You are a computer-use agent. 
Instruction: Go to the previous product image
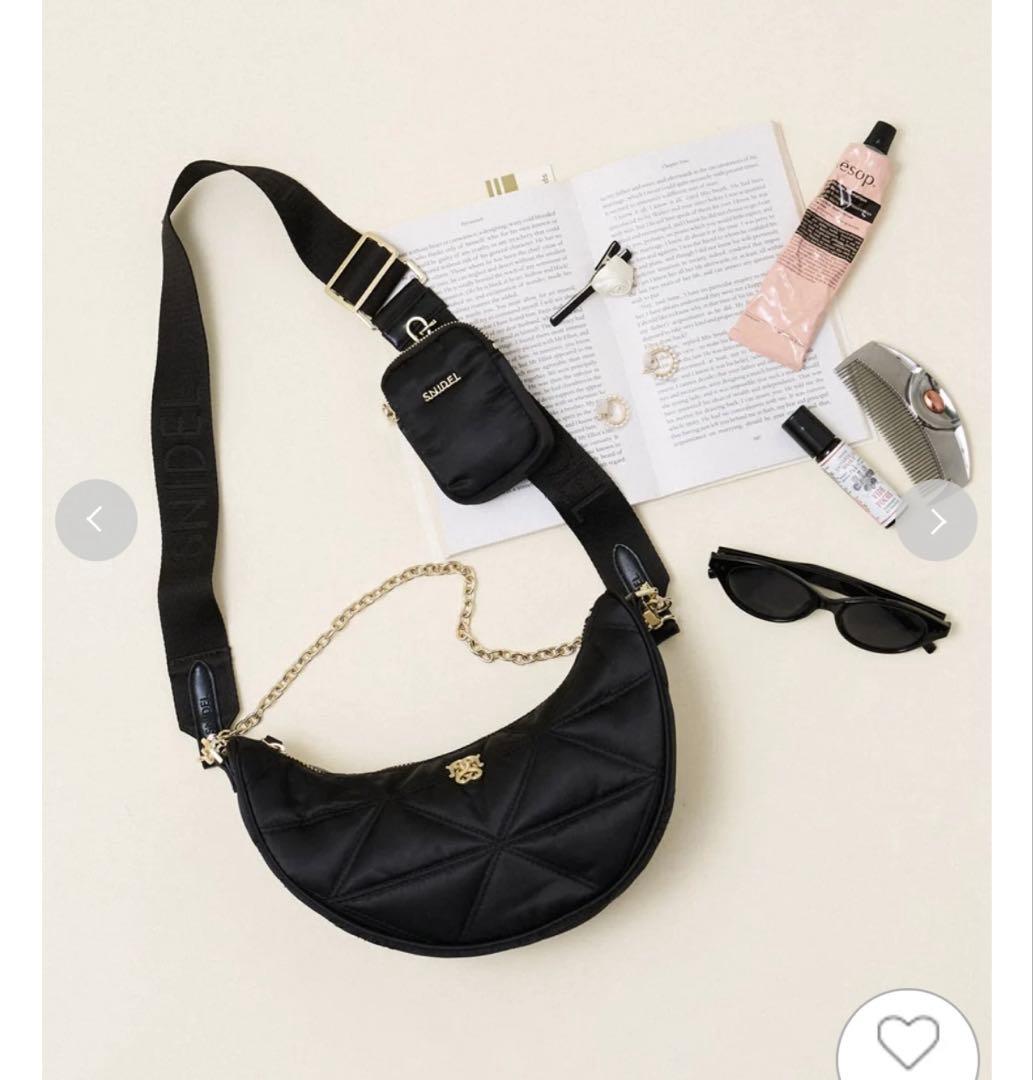coord(95,520)
